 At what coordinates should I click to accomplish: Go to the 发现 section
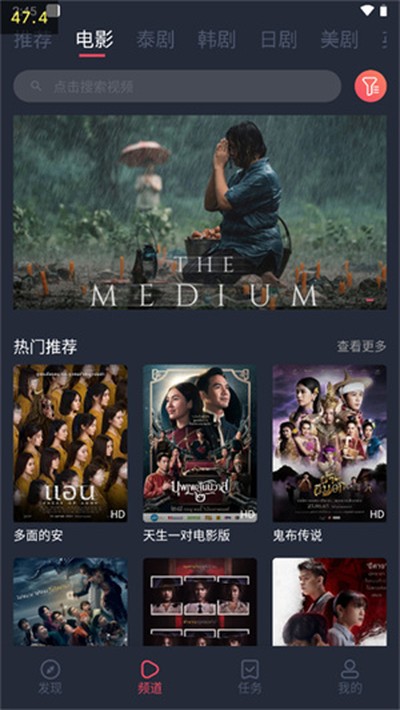(50, 677)
